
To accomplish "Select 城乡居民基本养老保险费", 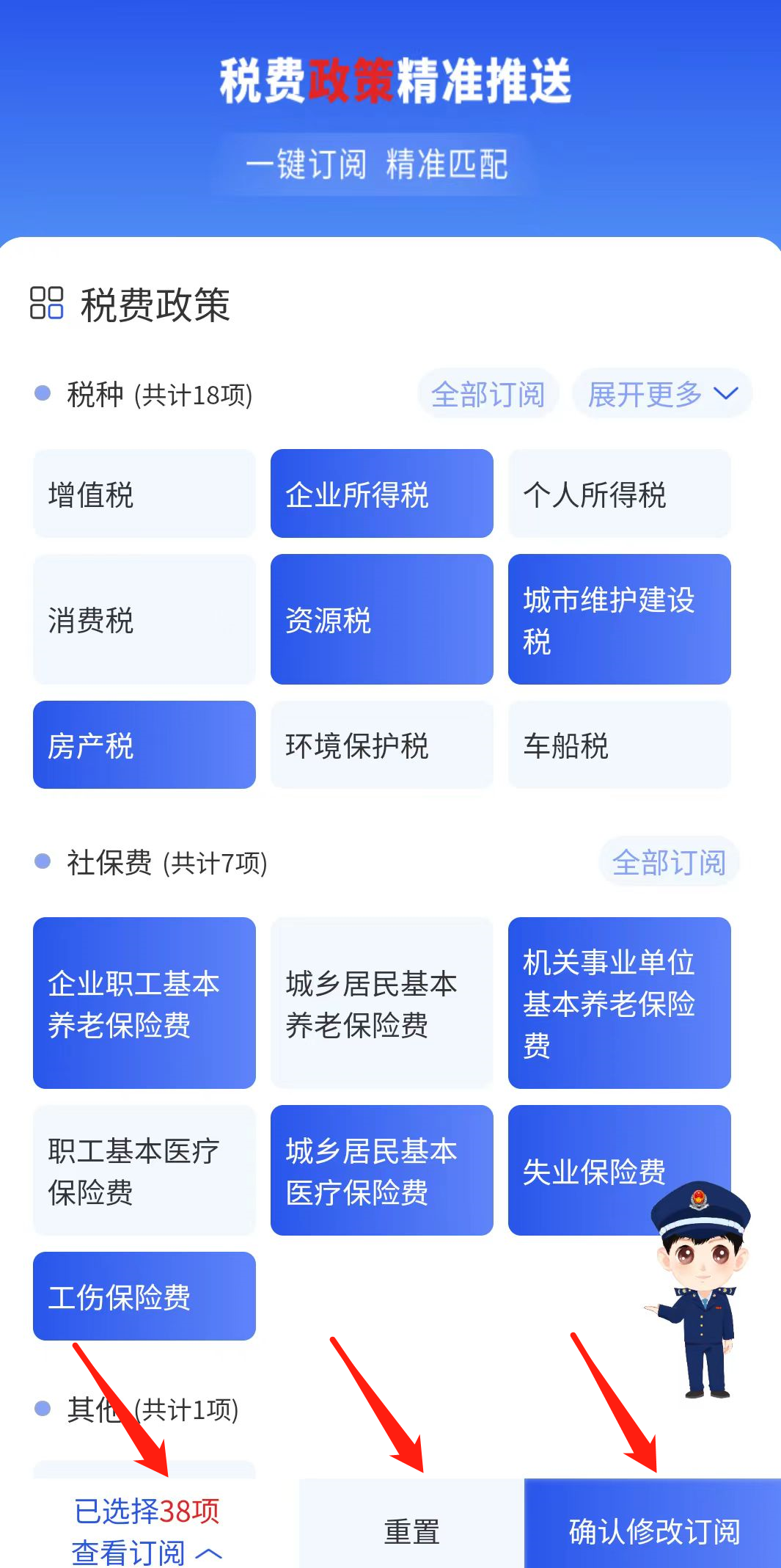I will pos(382,1003).
